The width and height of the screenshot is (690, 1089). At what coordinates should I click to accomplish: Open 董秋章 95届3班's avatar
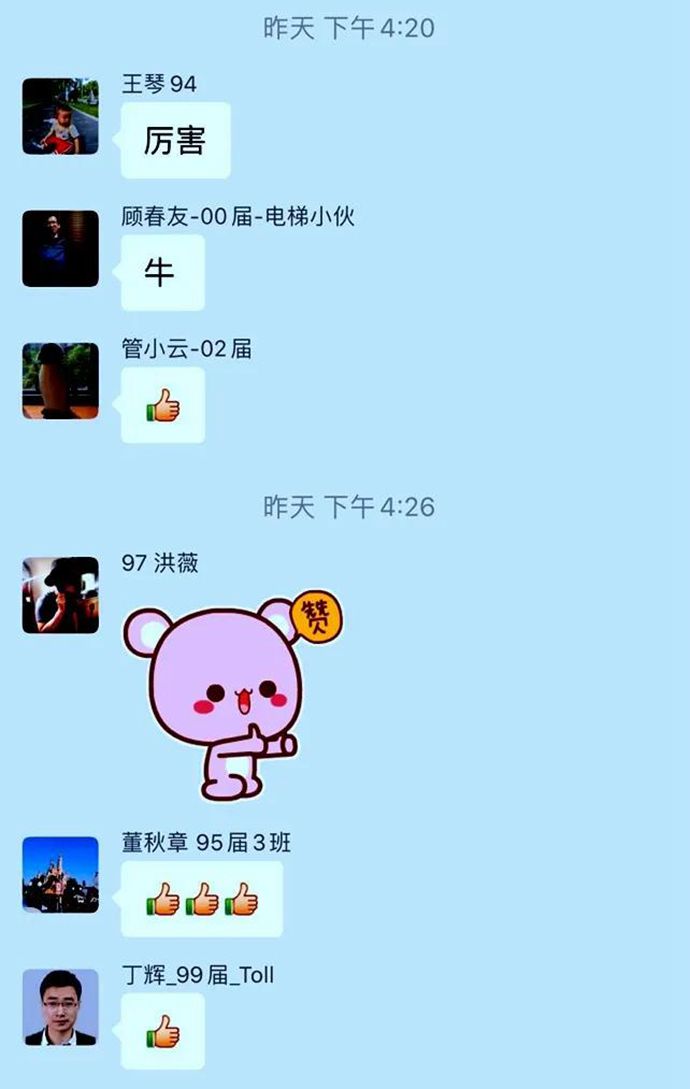coord(60,875)
